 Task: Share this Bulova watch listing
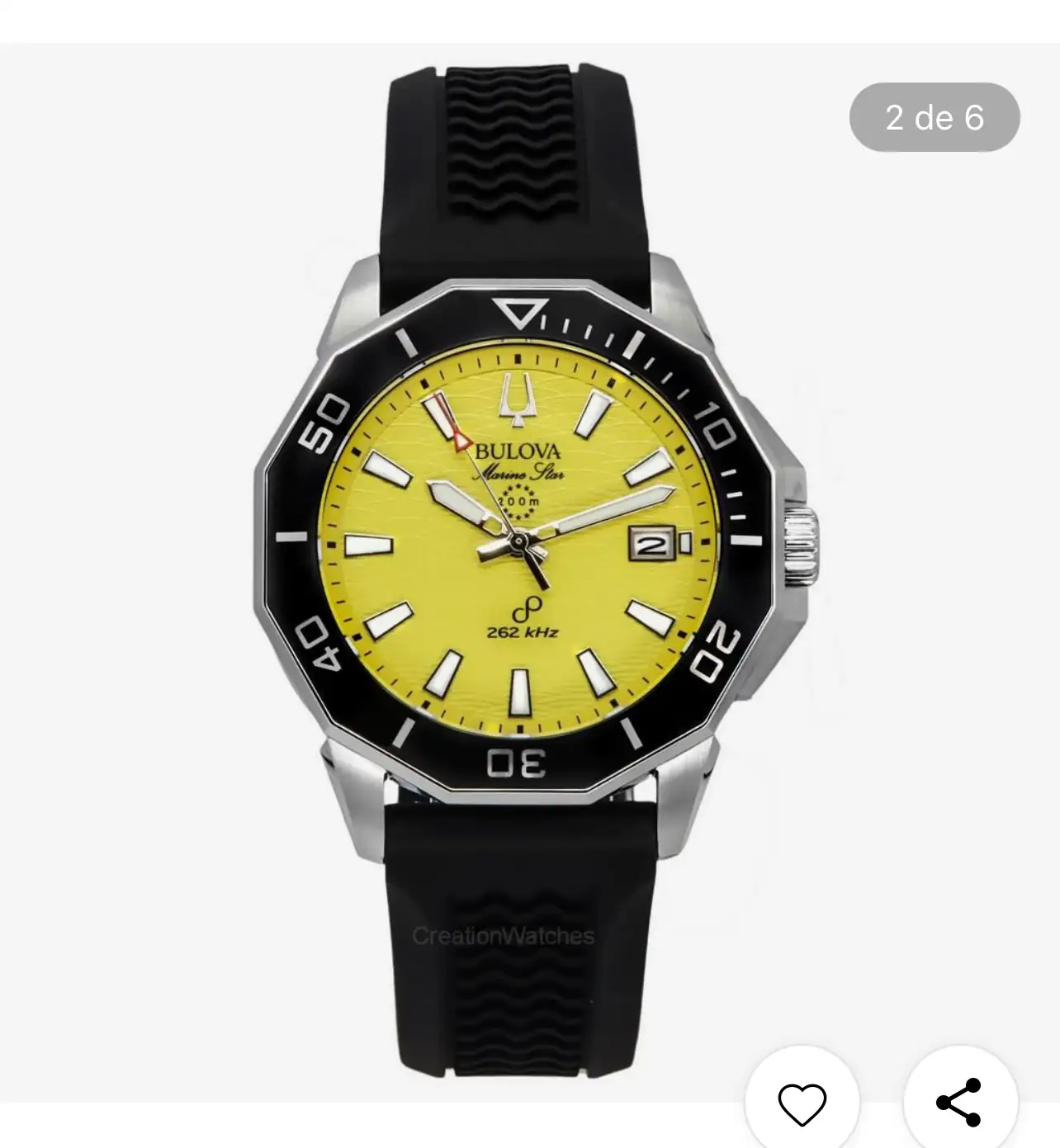point(959,1103)
